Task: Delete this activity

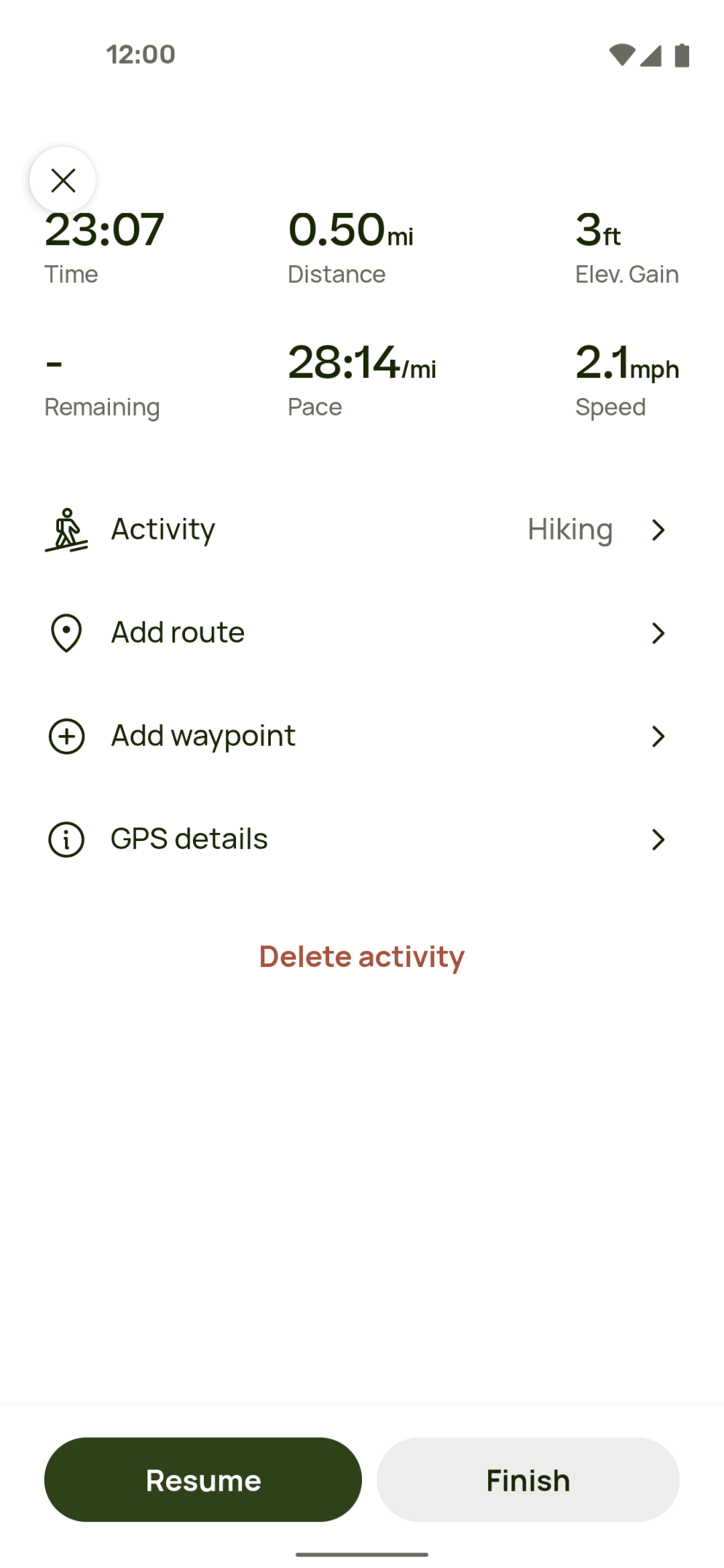Action: [x=362, y=956]
